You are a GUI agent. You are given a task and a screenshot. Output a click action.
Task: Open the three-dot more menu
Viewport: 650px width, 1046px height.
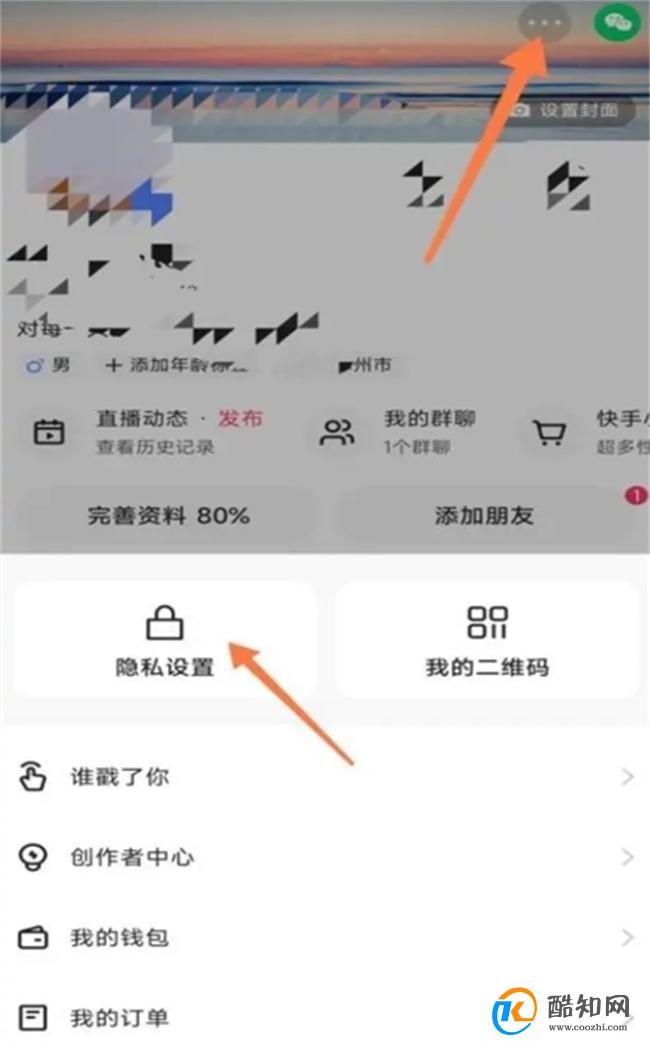(x=545, y=22)
